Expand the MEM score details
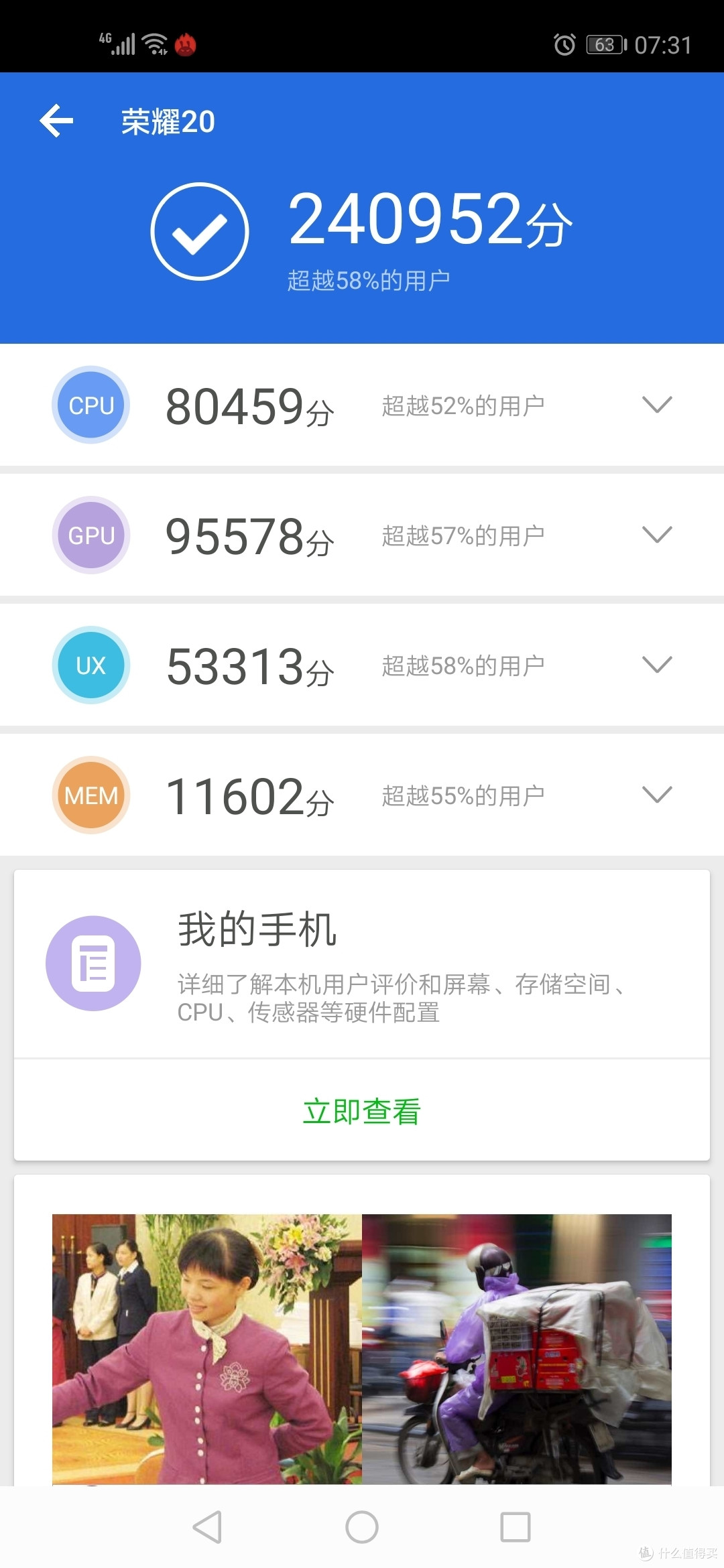The height and width of the screenshot is (1568, 724). point(656,795)
